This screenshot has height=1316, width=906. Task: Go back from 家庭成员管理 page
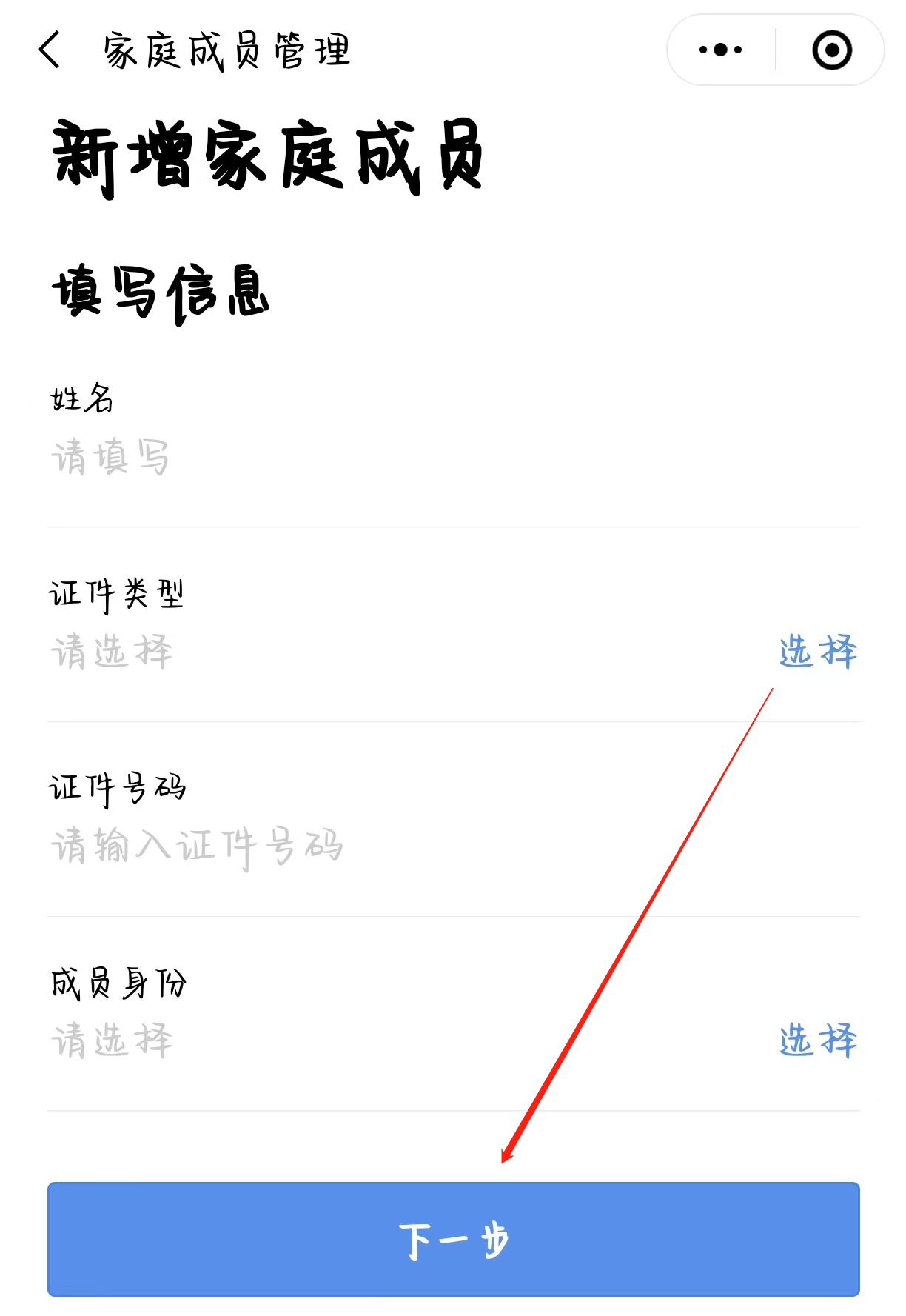pos(50,50)
